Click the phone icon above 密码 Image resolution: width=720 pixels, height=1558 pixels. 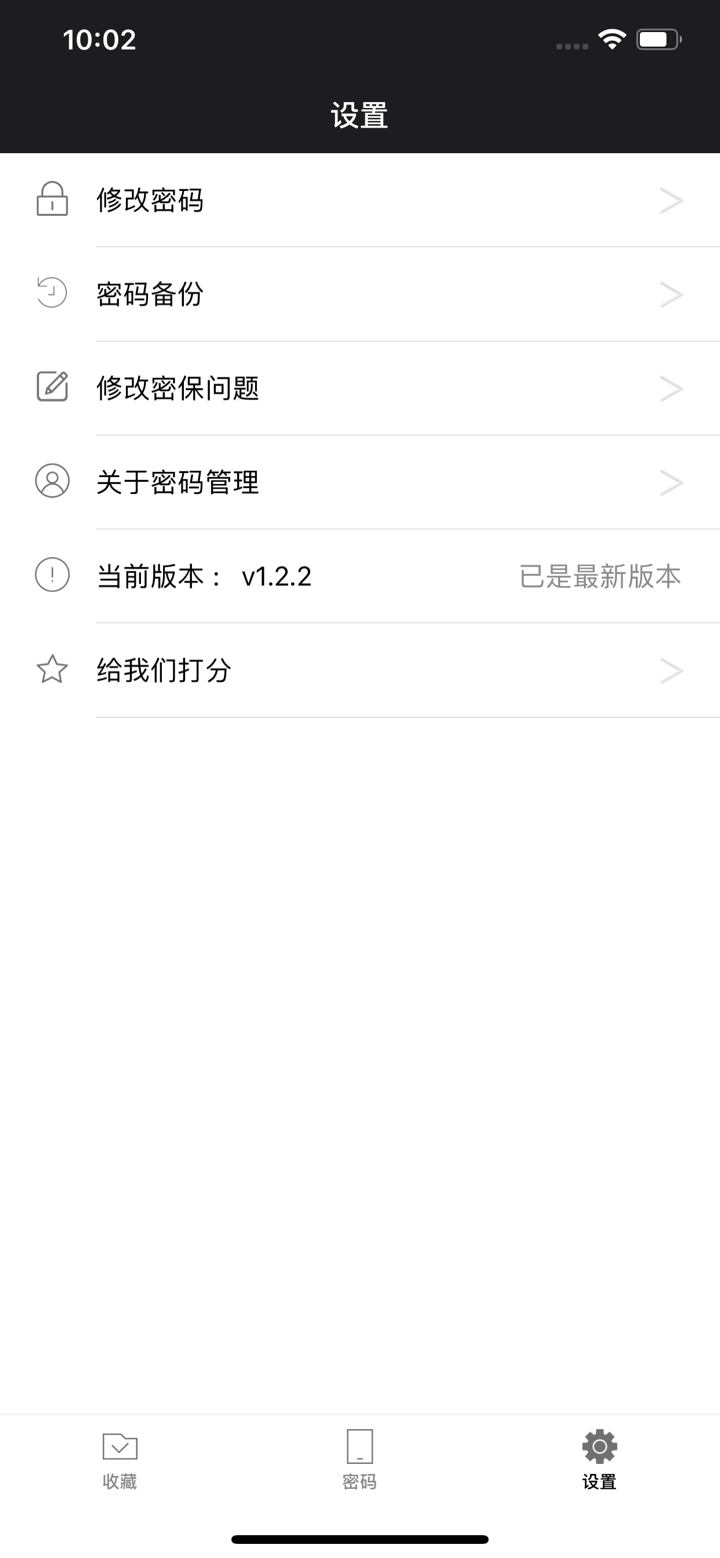tap(359, 1444)
